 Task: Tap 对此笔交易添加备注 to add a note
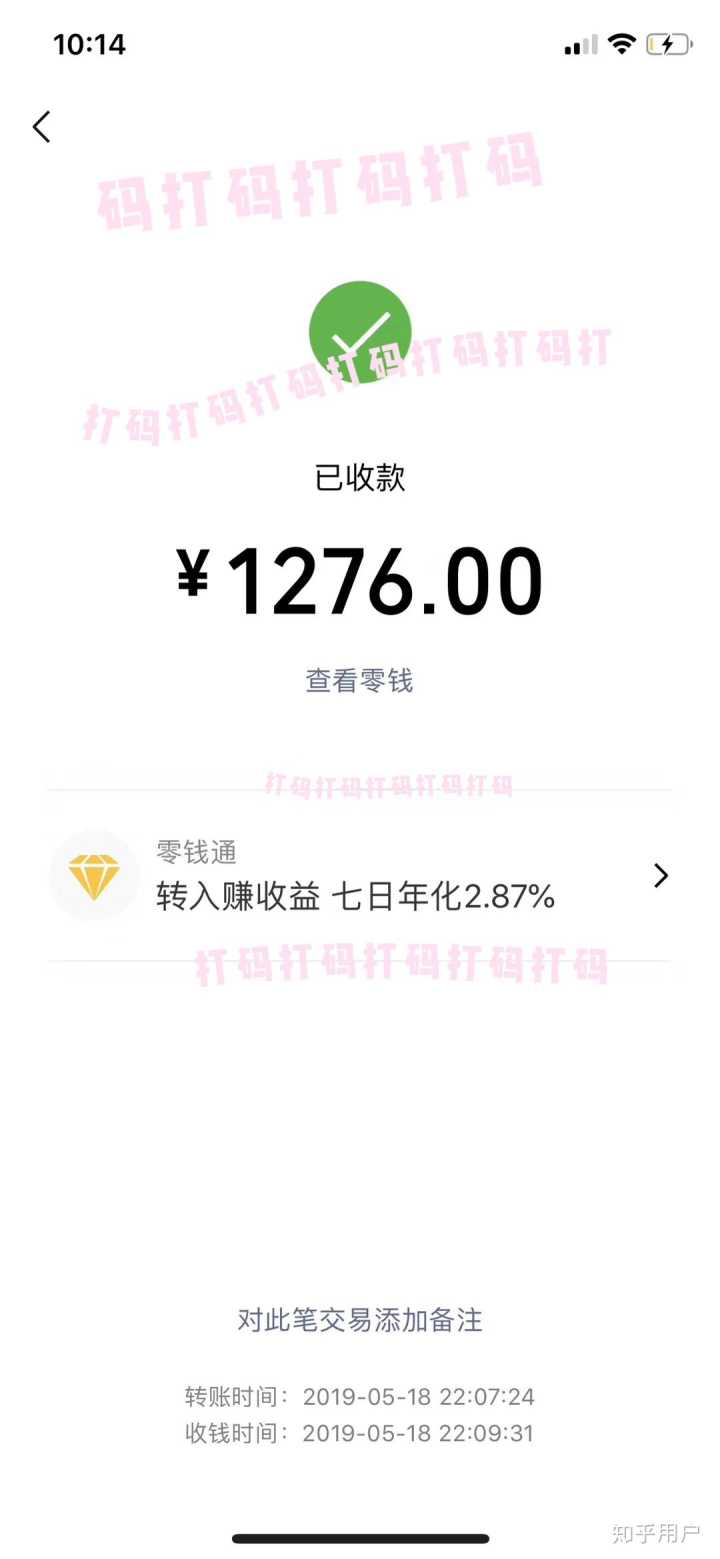point(359,1320)
